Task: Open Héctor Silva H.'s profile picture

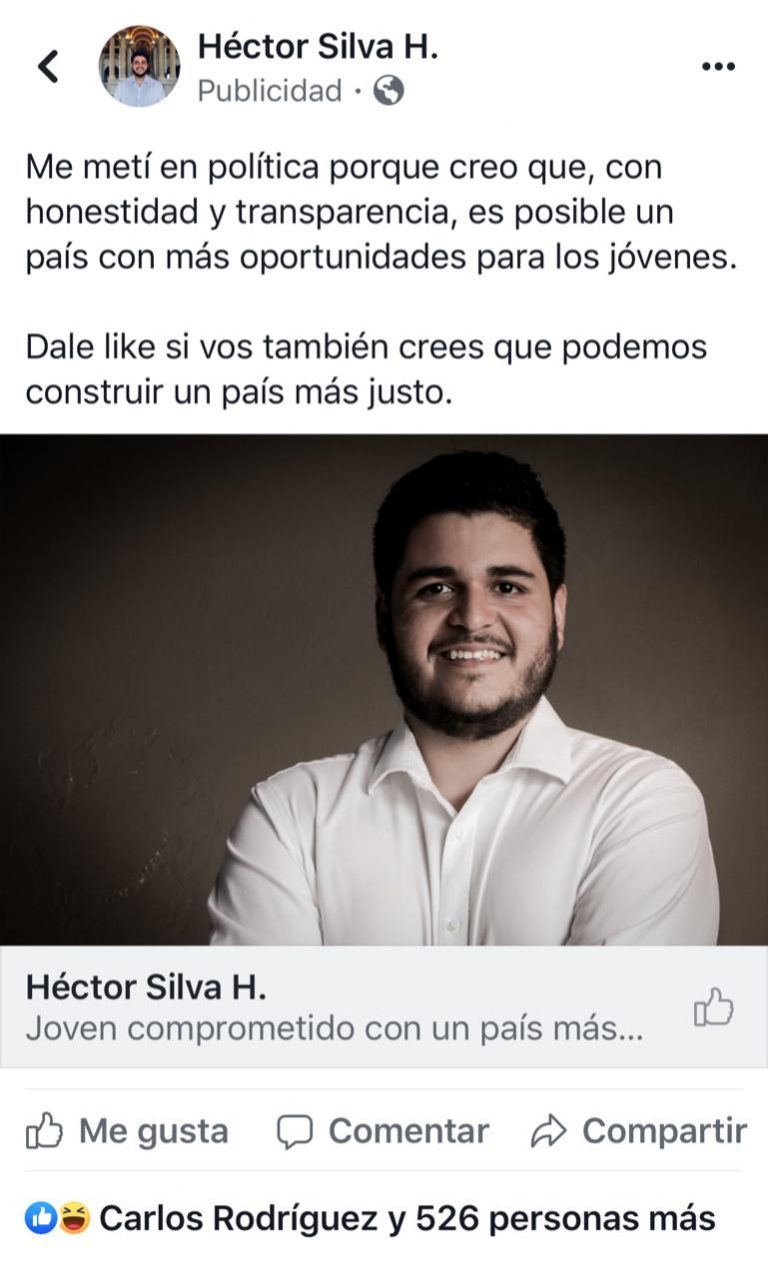Action: click(139, 66)
